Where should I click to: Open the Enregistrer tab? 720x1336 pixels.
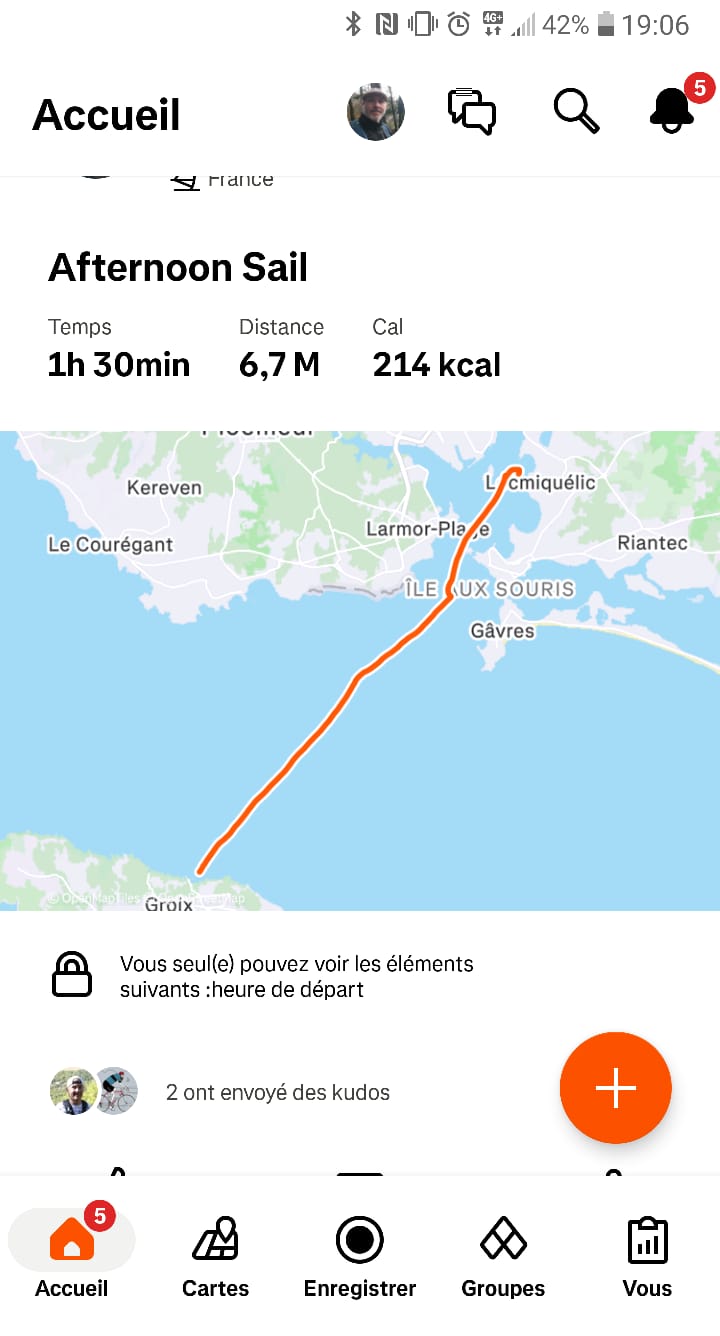[x=360, y=1257]
